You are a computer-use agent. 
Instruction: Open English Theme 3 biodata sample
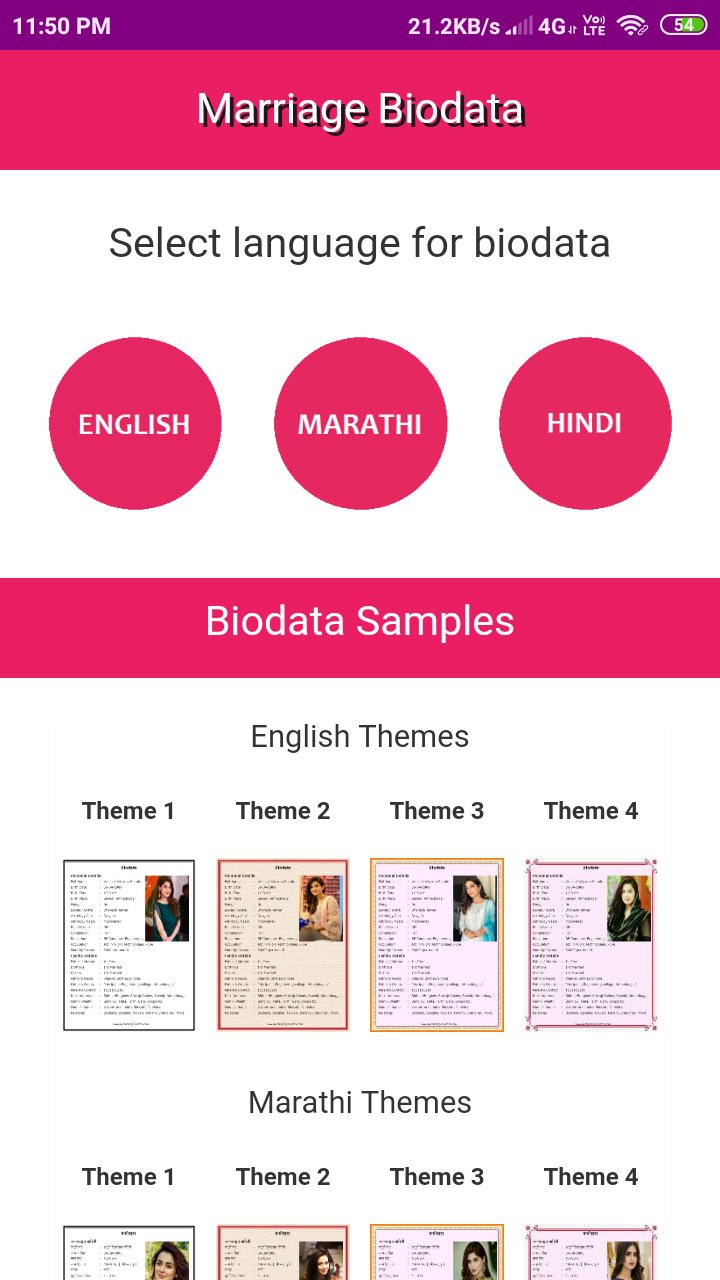pos(437,944)
